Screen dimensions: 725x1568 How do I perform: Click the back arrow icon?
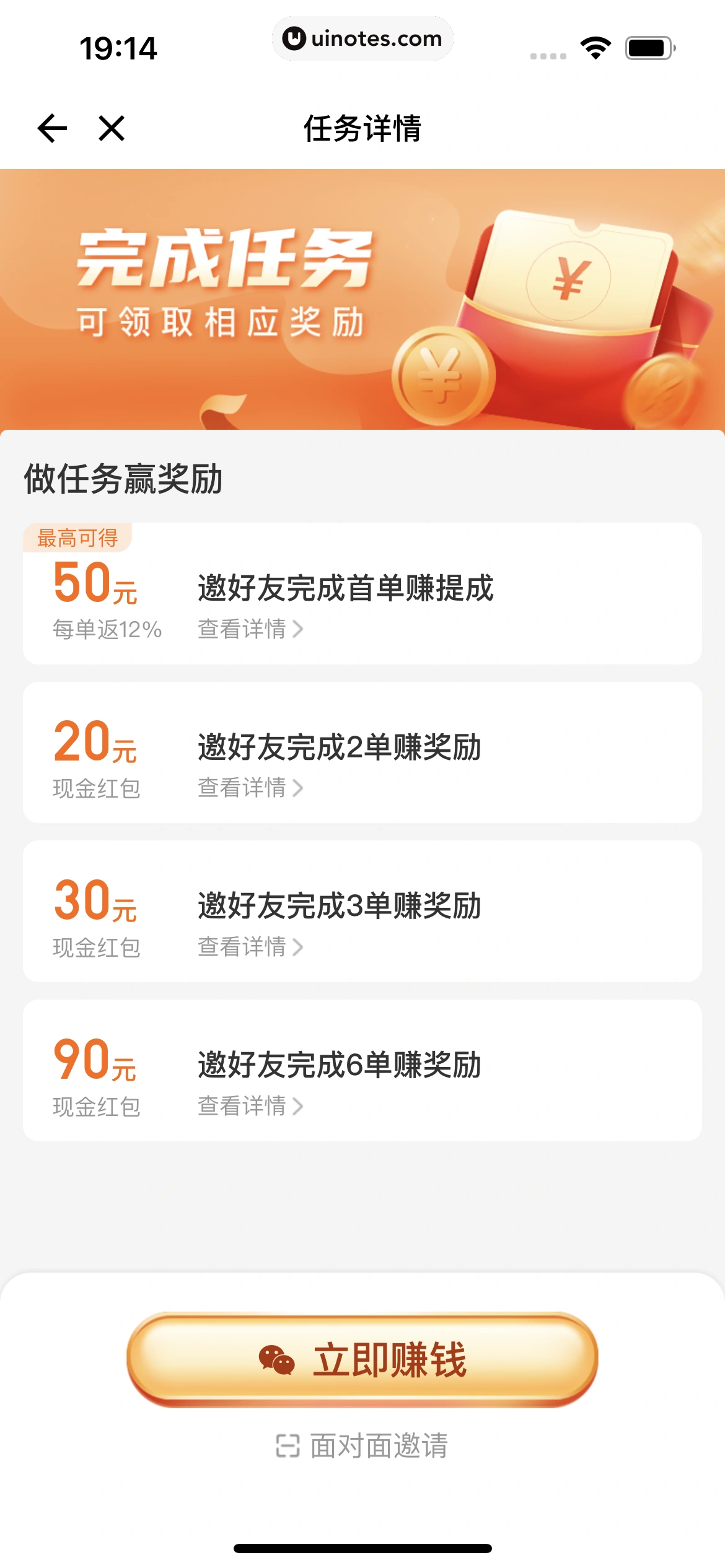(x=52, y=128)
